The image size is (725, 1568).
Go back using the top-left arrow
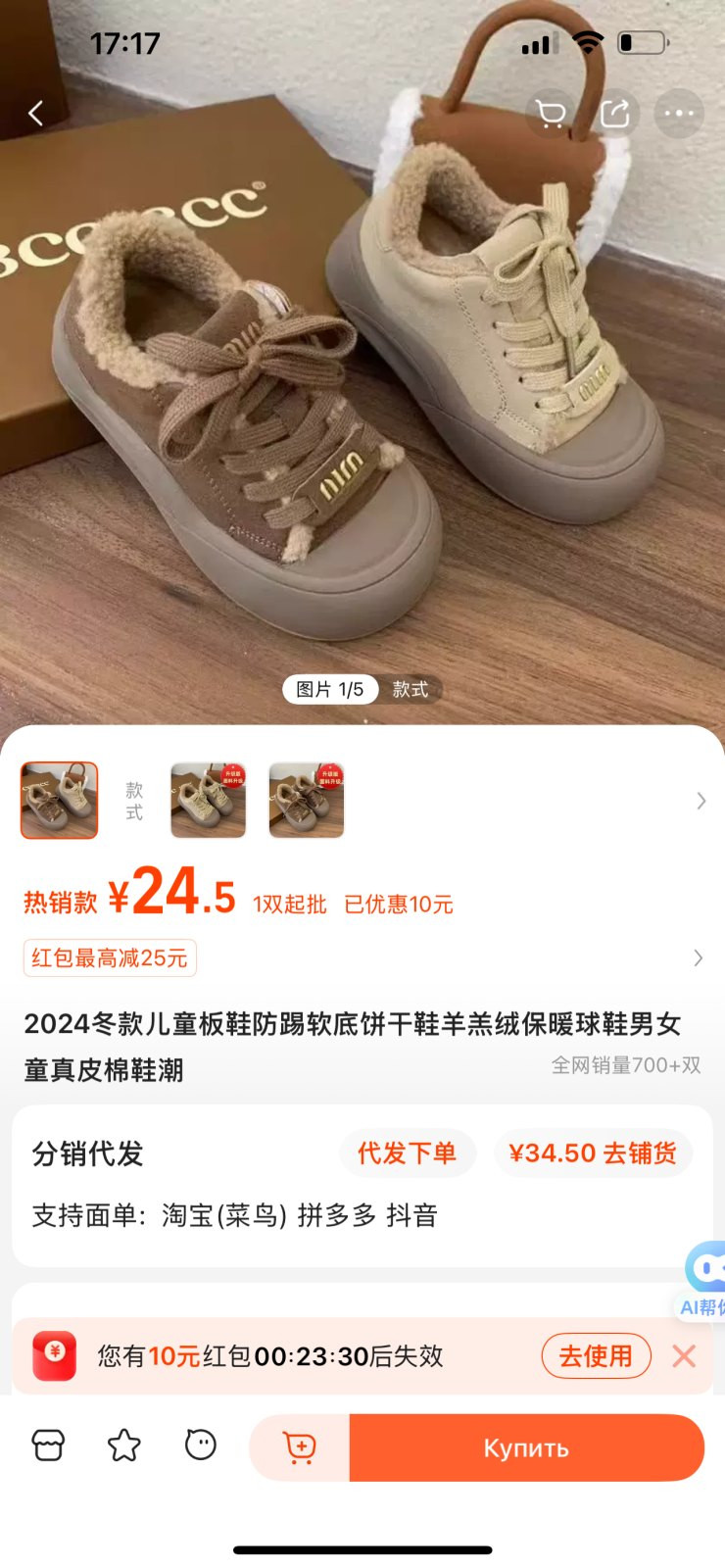[36, 114]
